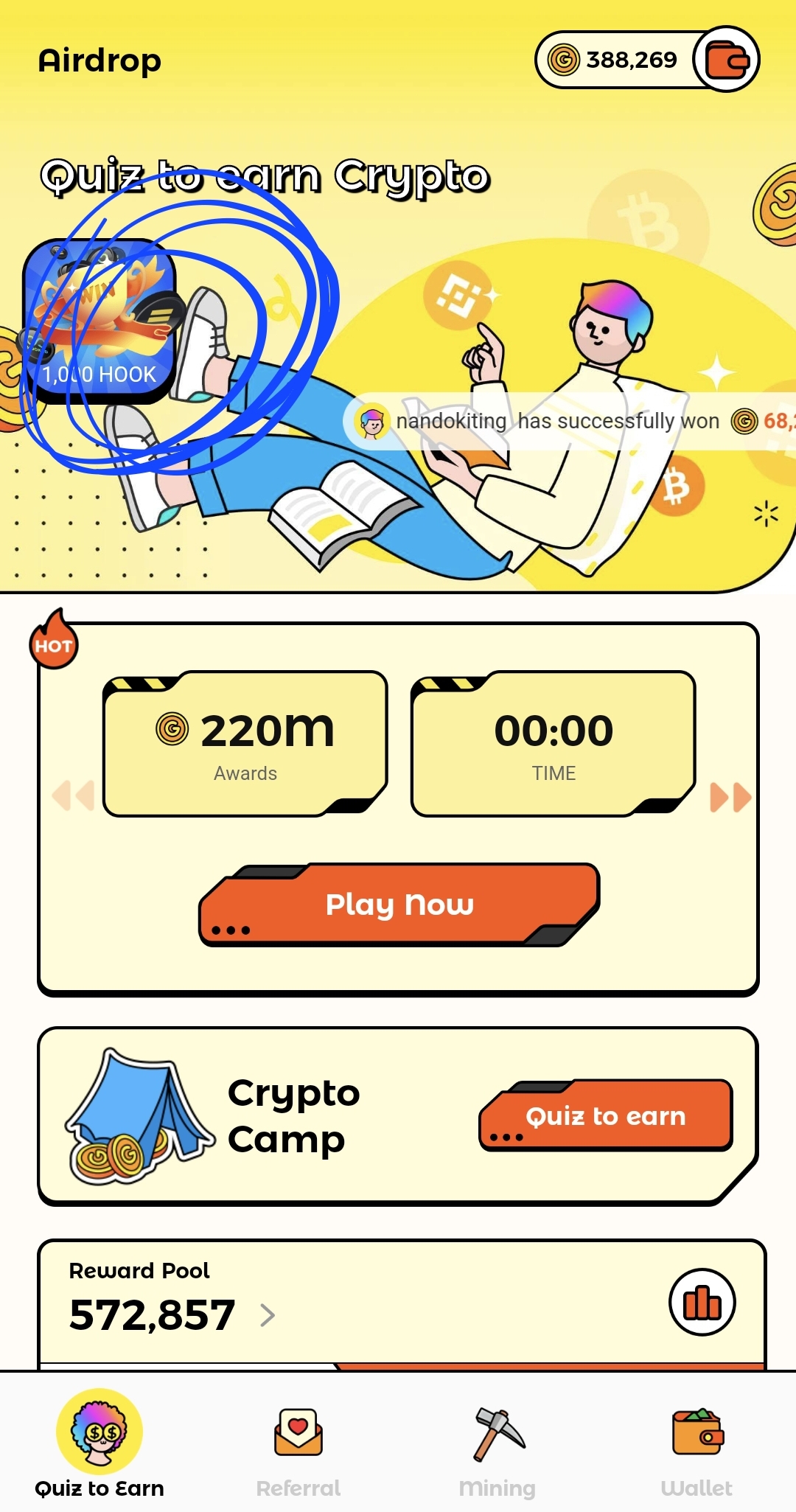The height and width of the screenshot is (1512, 796).
Task: Switch to the Mining tab
Action: pos(497,1450)
